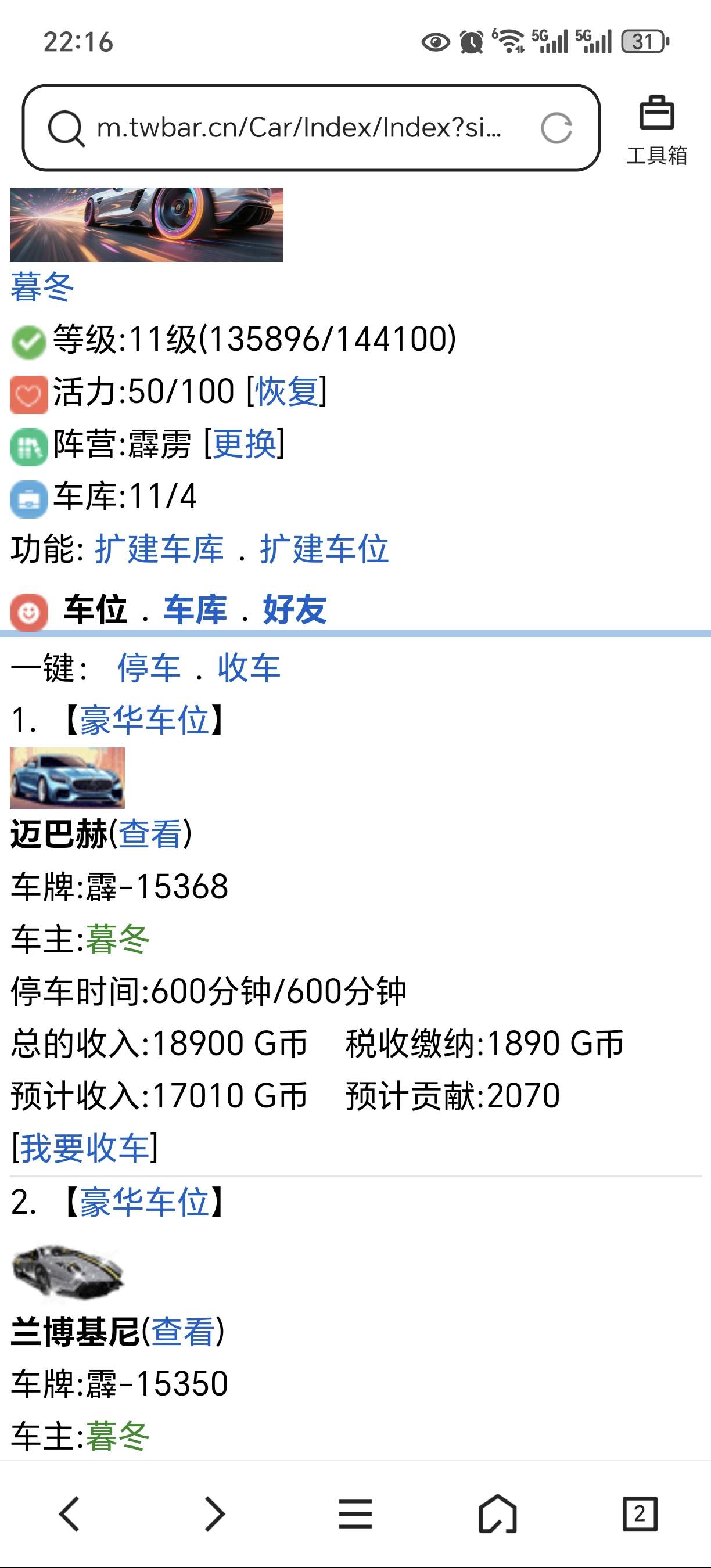Open the 暮冬 profile link under the banner
Screen dimensions: 711x1568
click(x=42, y=287)
